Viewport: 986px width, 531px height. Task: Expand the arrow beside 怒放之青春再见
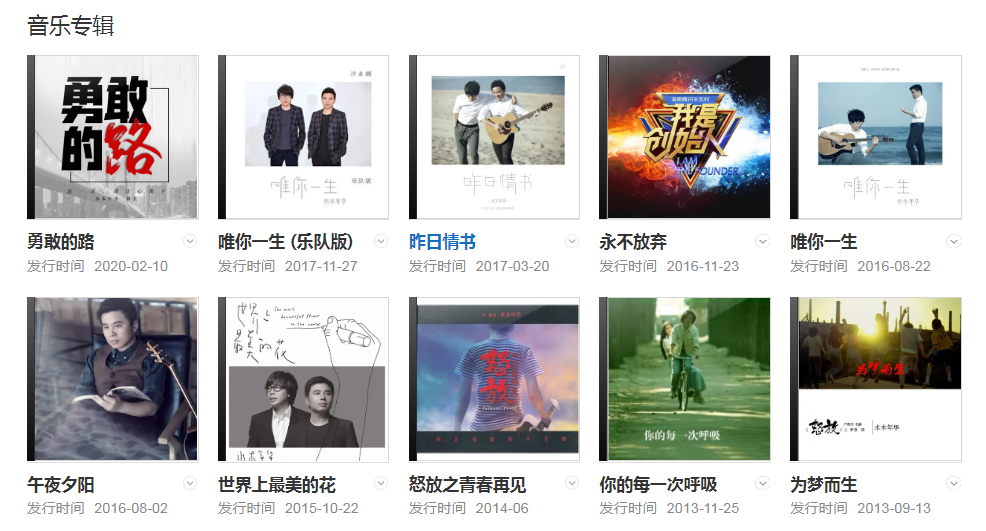coord(572,484)
